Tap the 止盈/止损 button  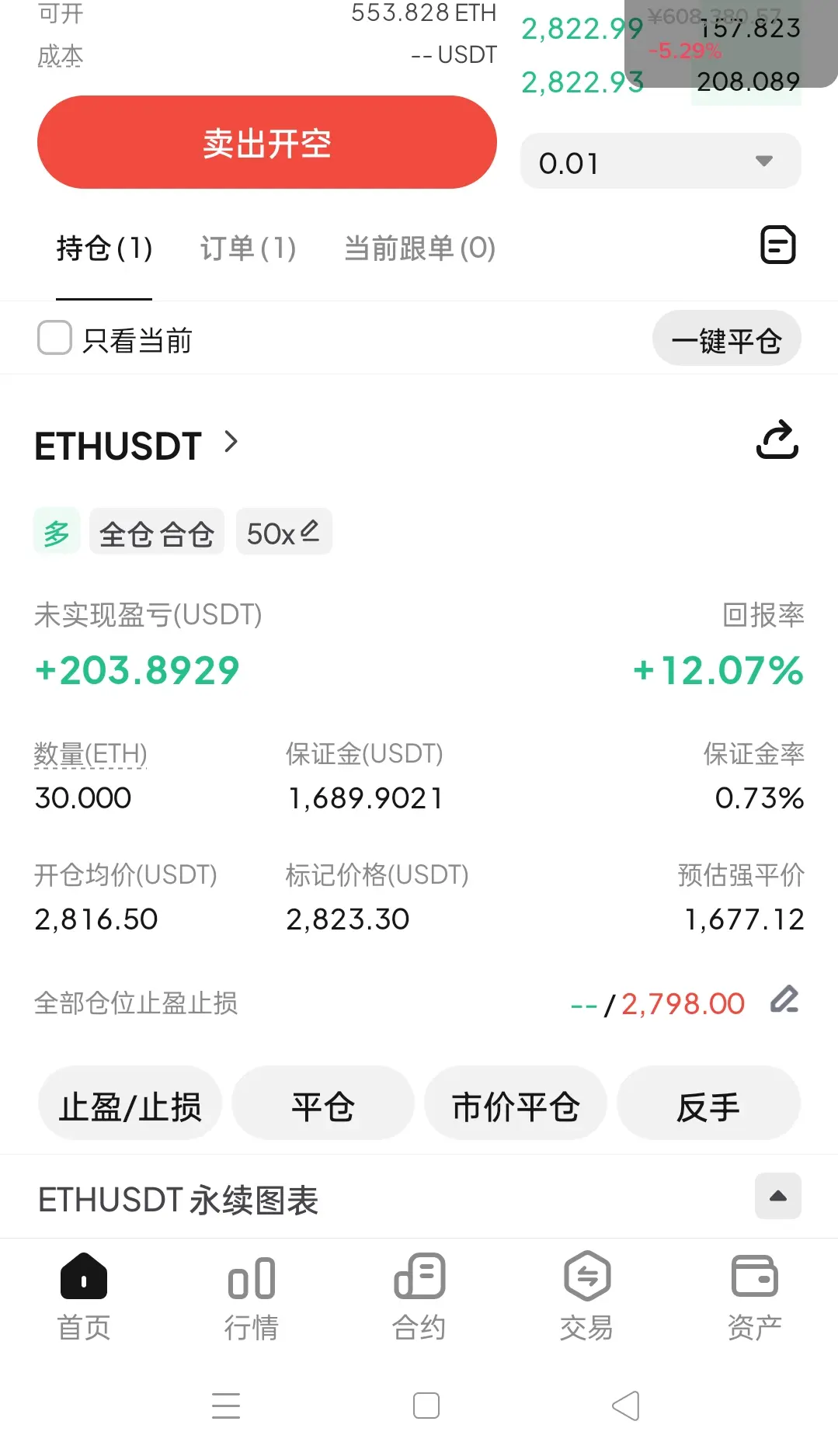tap(130, 1106)
